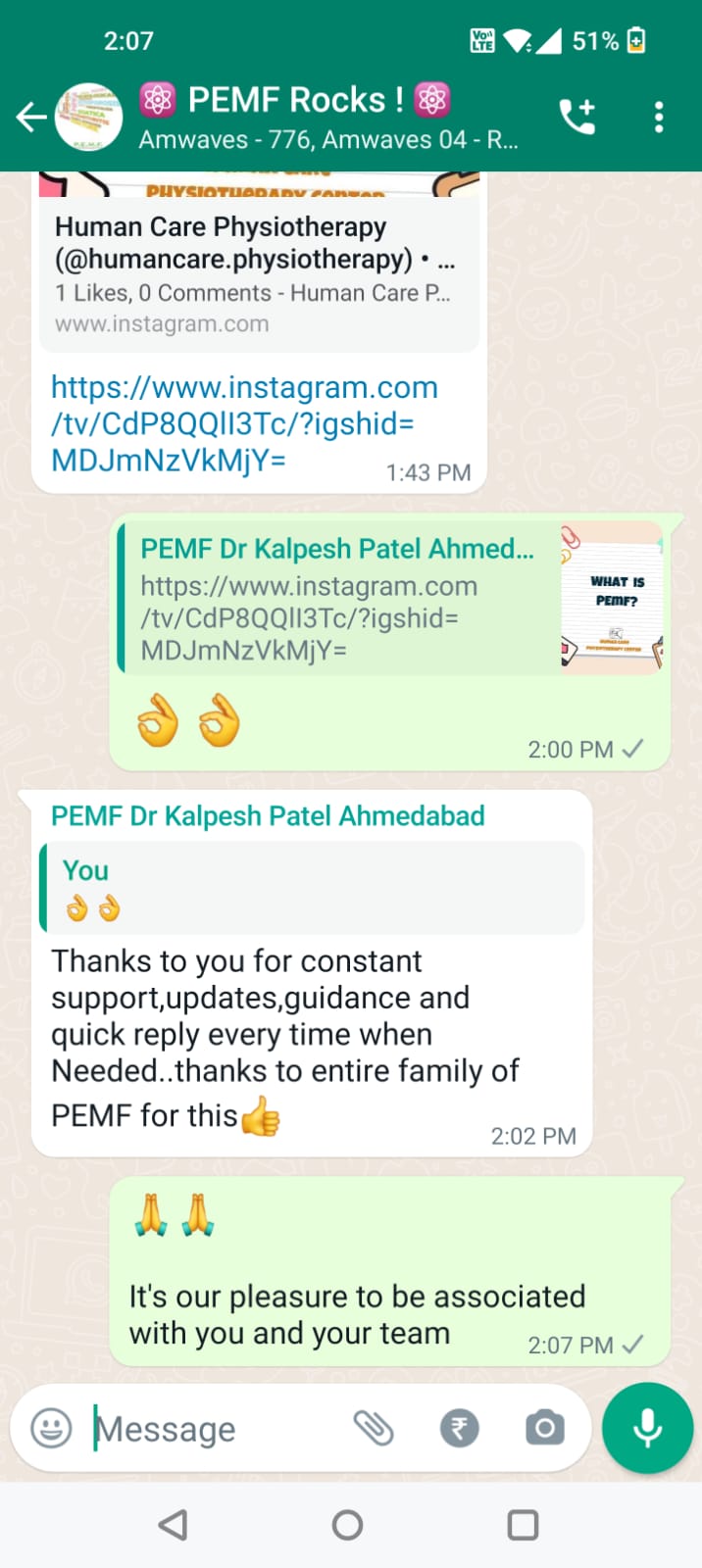Open the camera from the message bar
The width and height of the screenshot is (702, 1568).
544,1428
